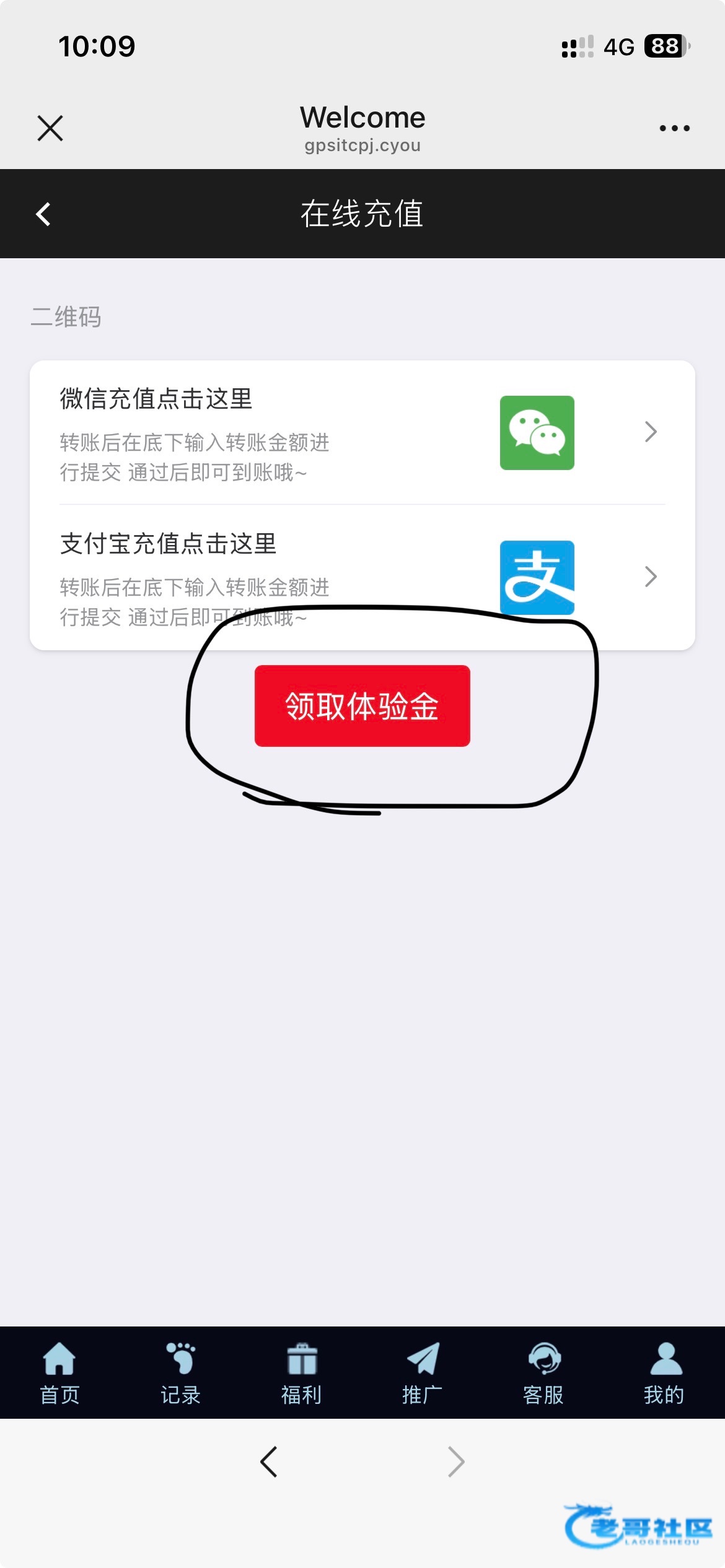Tap the red 领取体验金 button
725x1568 pixels.
click(362, 706)
